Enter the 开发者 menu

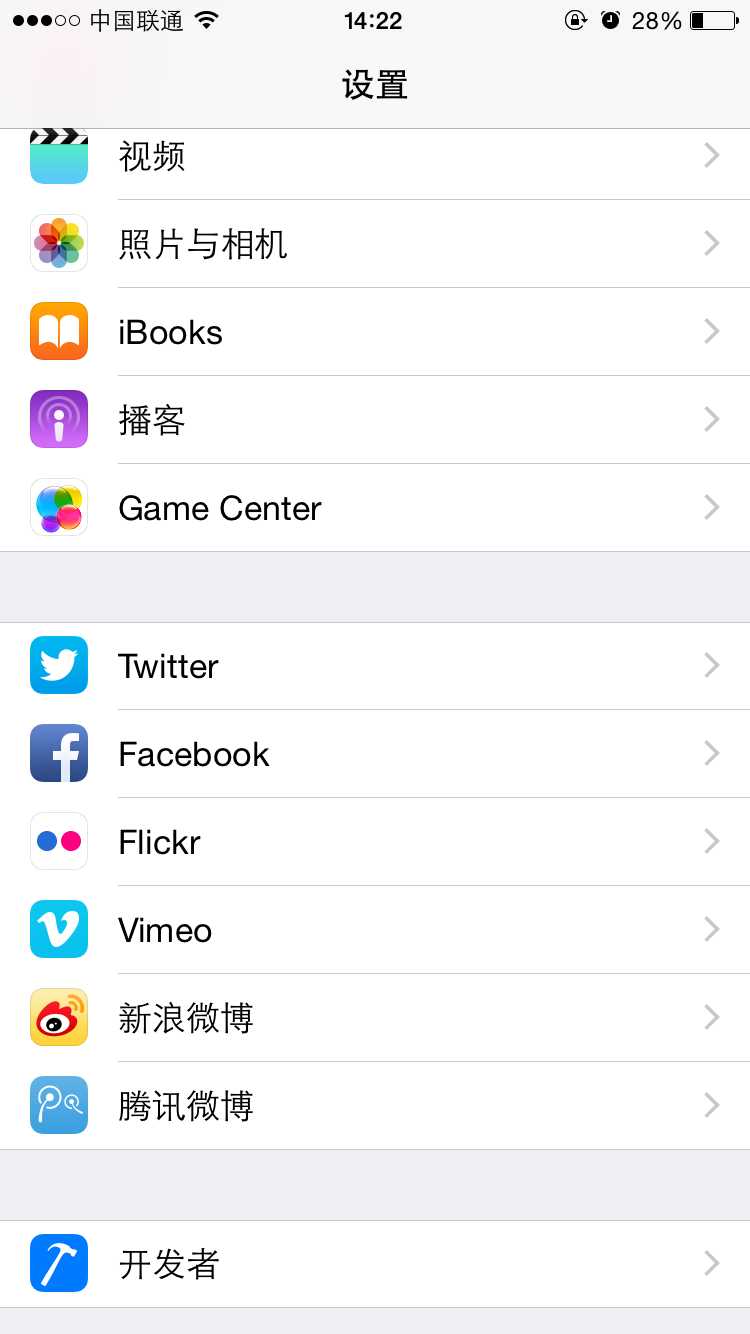(375, 1264)
